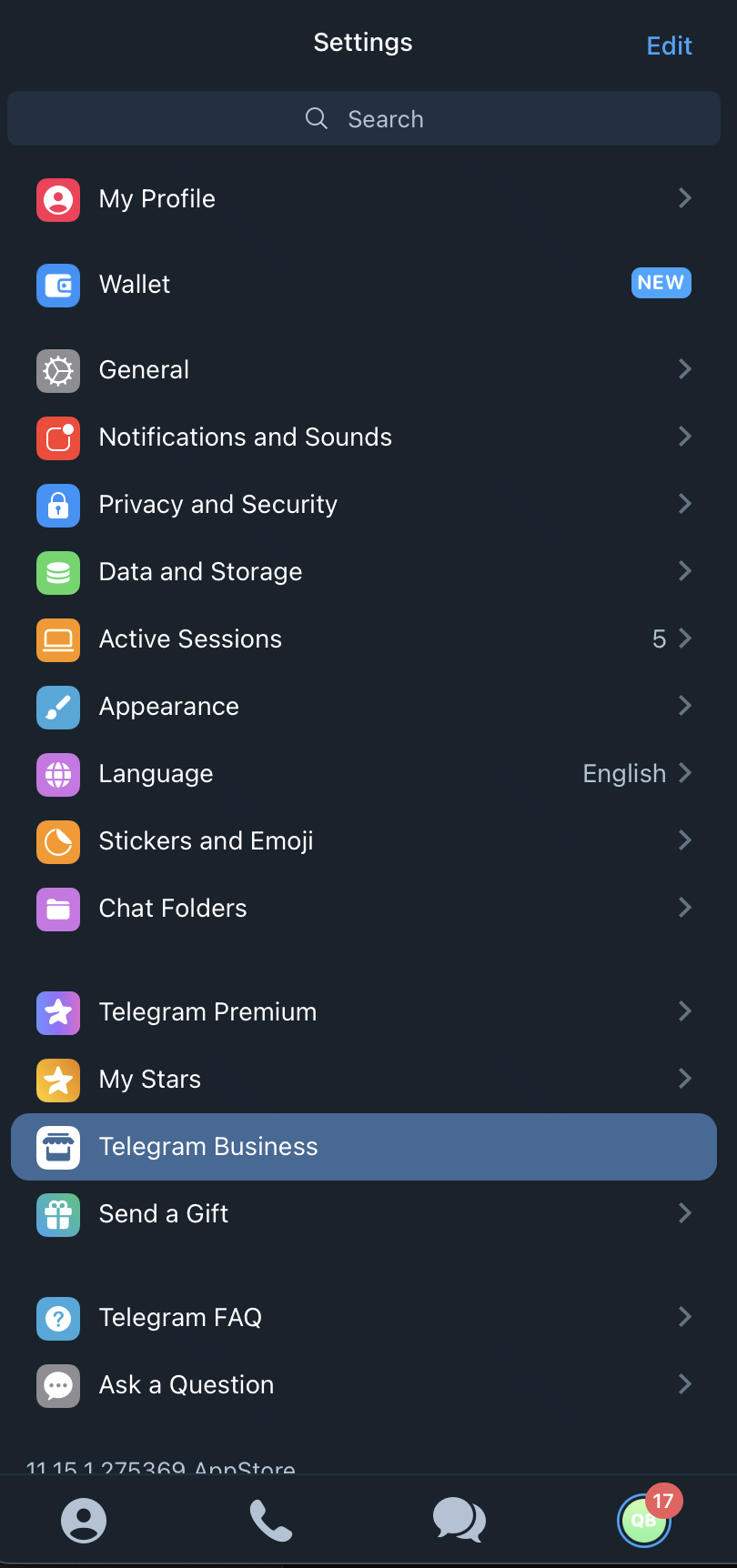
Task: Change the Language setting
Action: [364, 773]
